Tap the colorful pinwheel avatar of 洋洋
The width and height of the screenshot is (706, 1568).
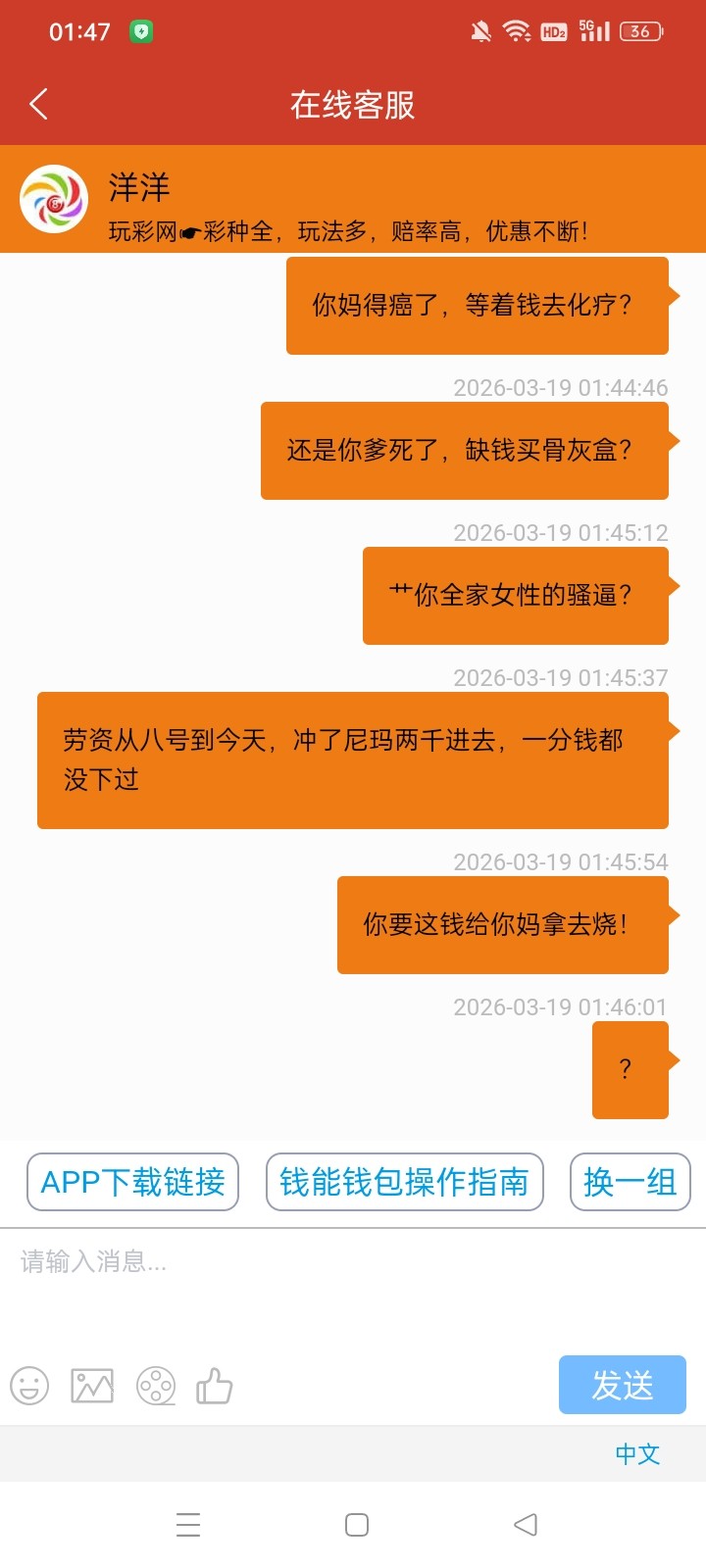click(x=56, y=199)
